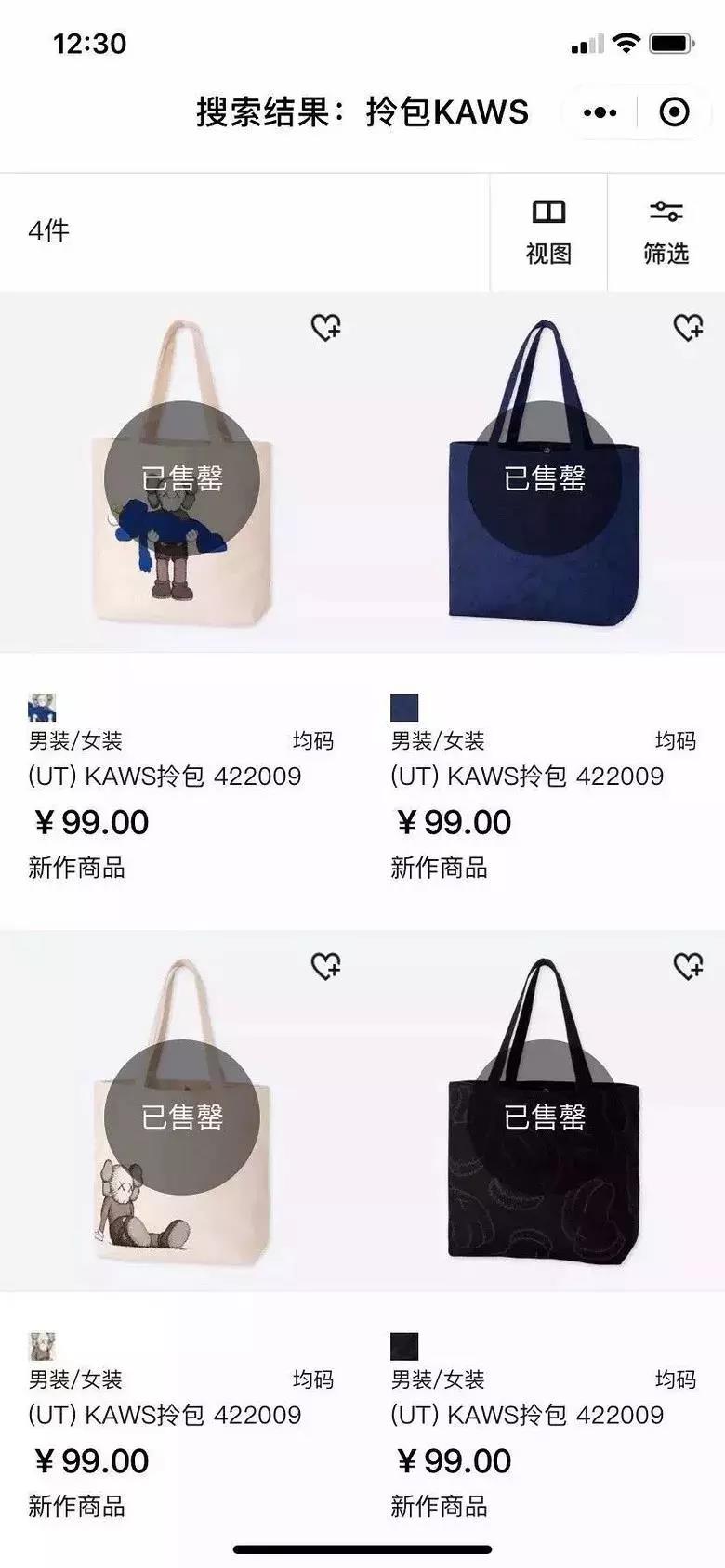This screenshot has height=1568, width=725.
Task: Add the black tote to wishlist
Action: coord(688,966)
